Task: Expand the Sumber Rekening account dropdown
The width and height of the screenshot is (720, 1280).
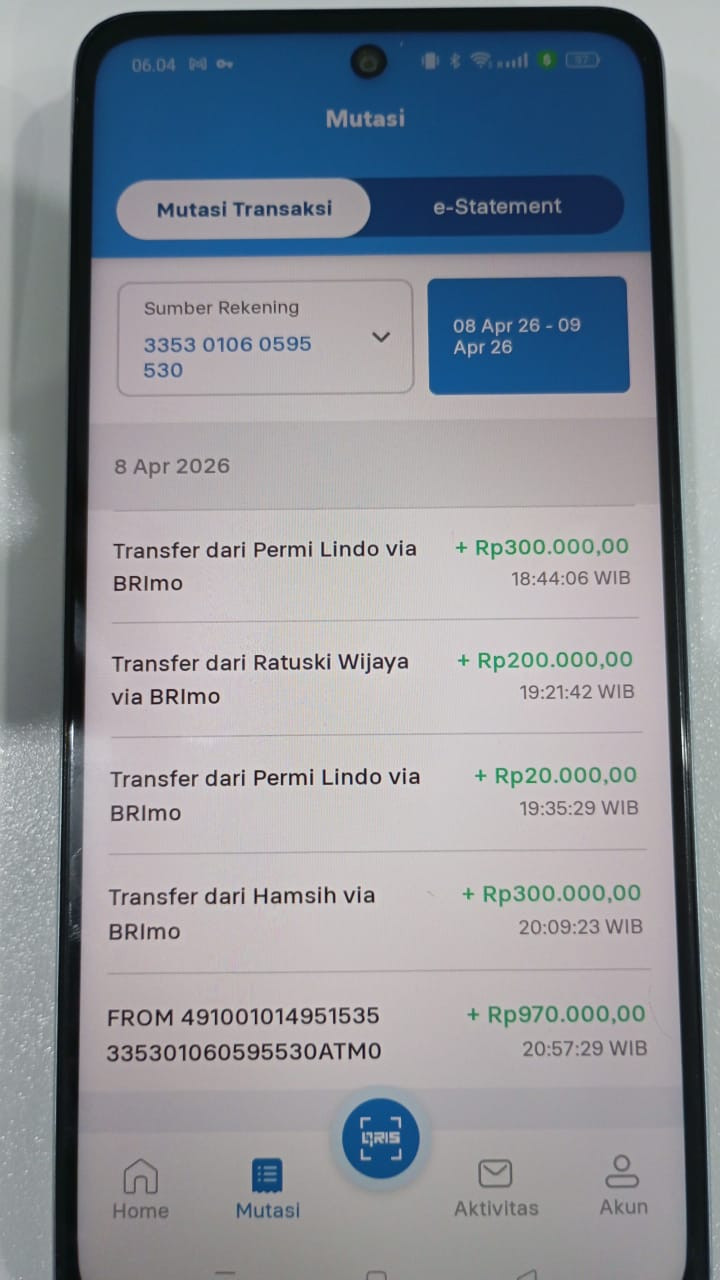Action: (x=265, y=337)
